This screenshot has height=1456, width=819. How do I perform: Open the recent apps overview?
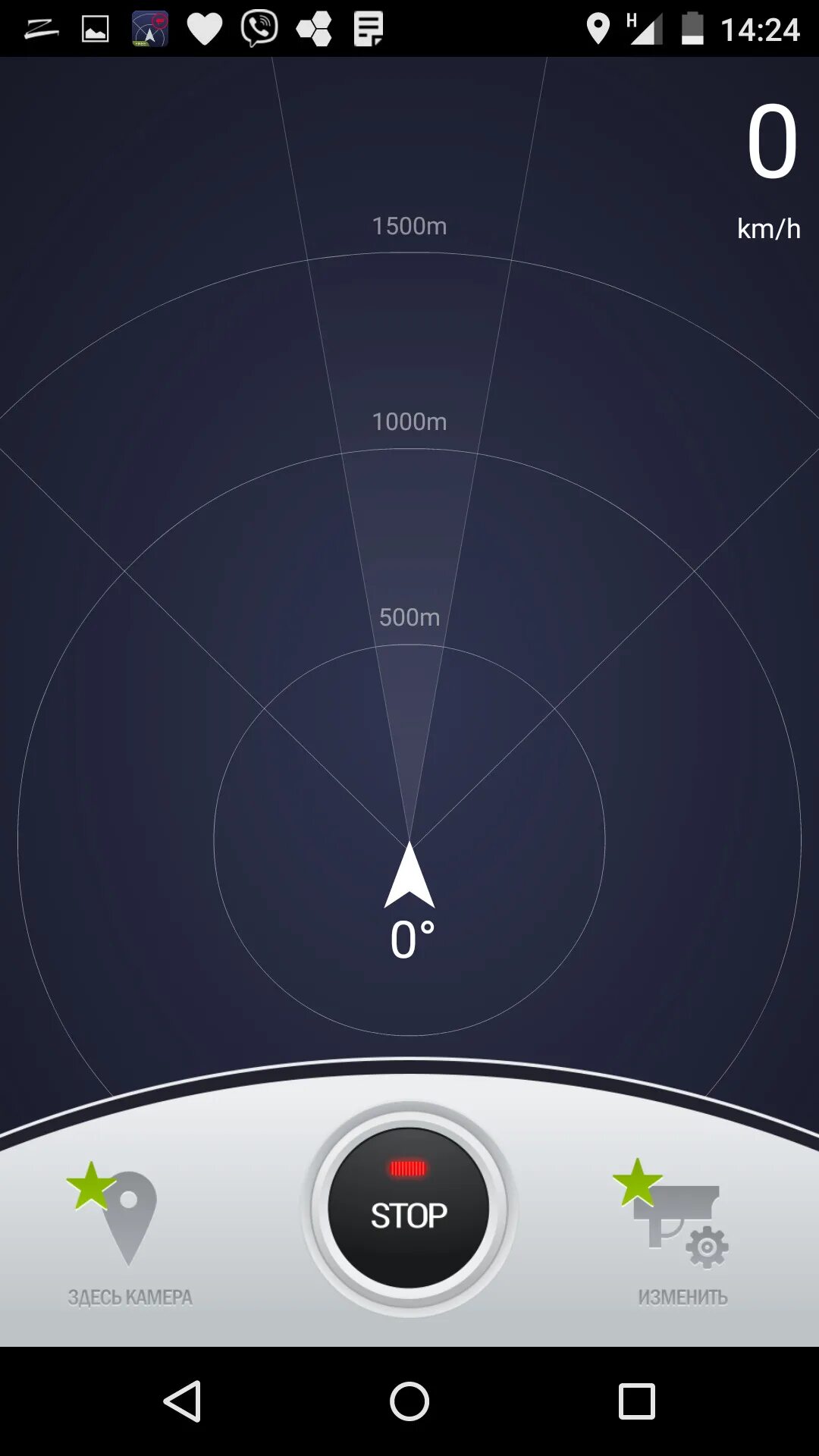click(636, 1401)
